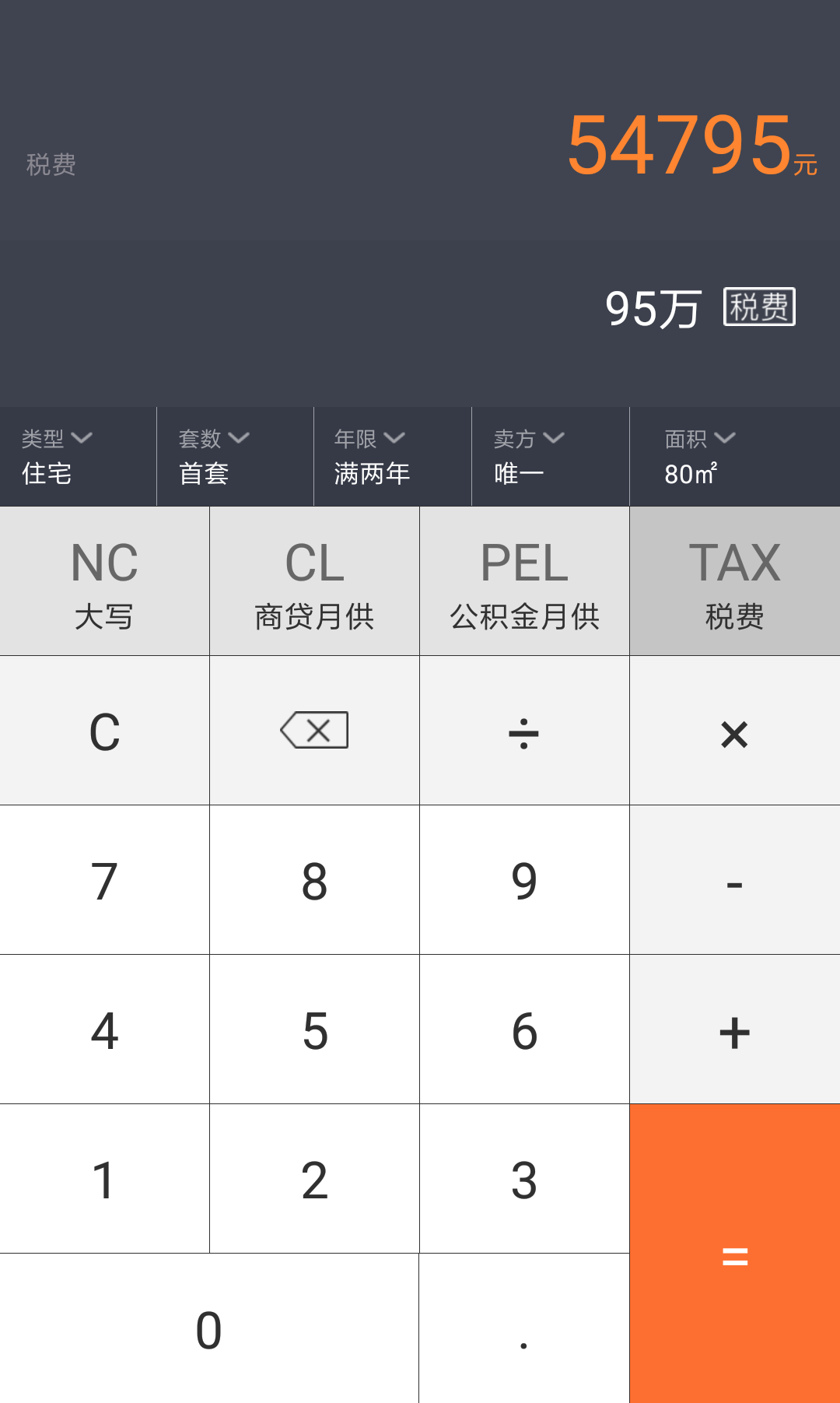Enter digit 0 on the keypad
Viewport: 840px width, 1403px height.
[x=209, y=1328]
